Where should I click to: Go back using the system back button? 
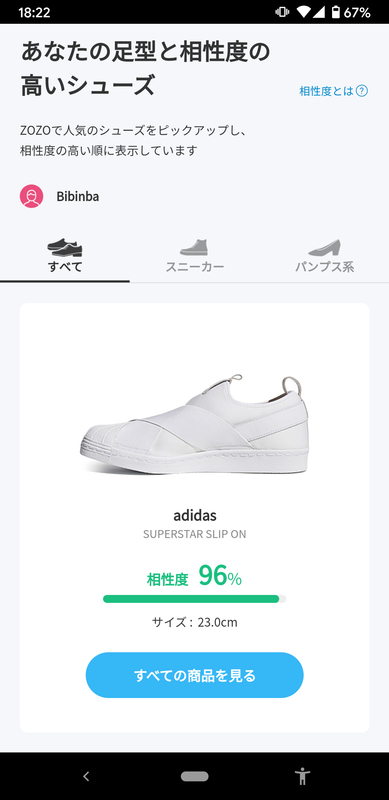[x=86, y=777]
